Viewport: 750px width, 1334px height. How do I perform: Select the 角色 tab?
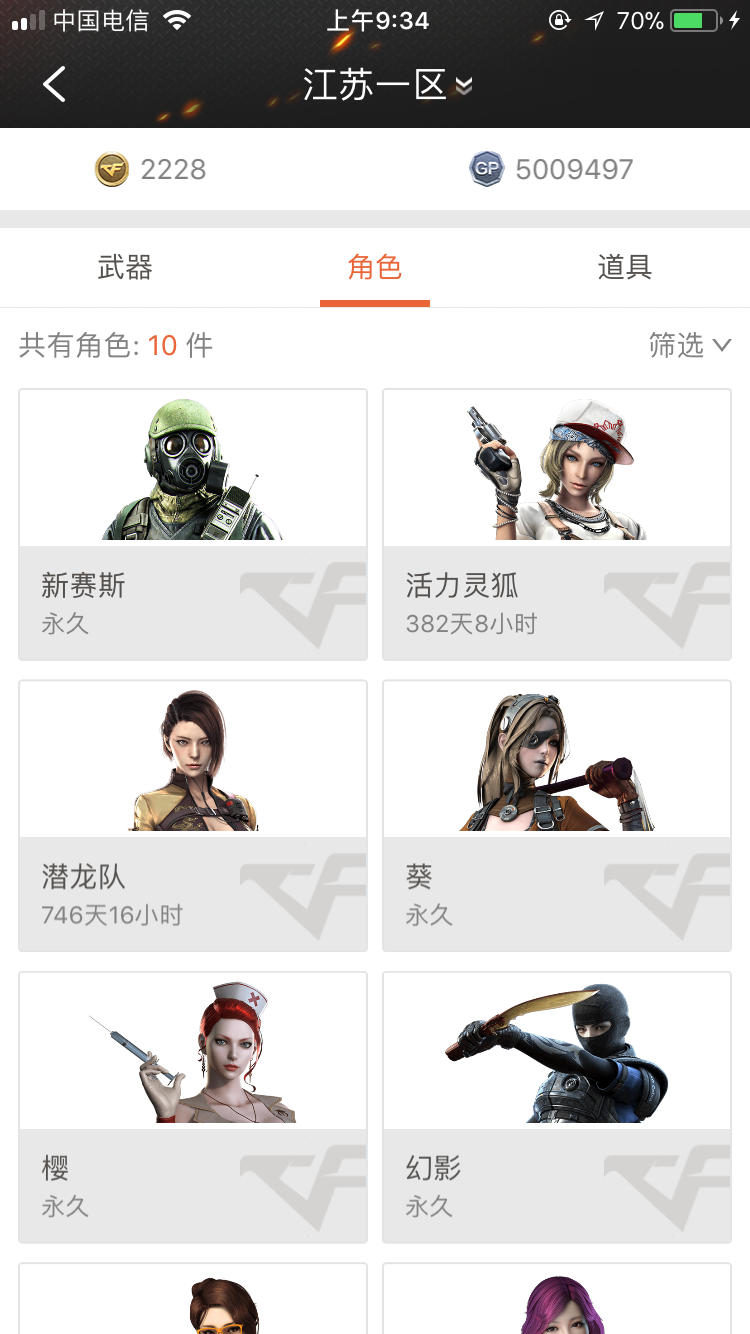click(x=375, y=267)
